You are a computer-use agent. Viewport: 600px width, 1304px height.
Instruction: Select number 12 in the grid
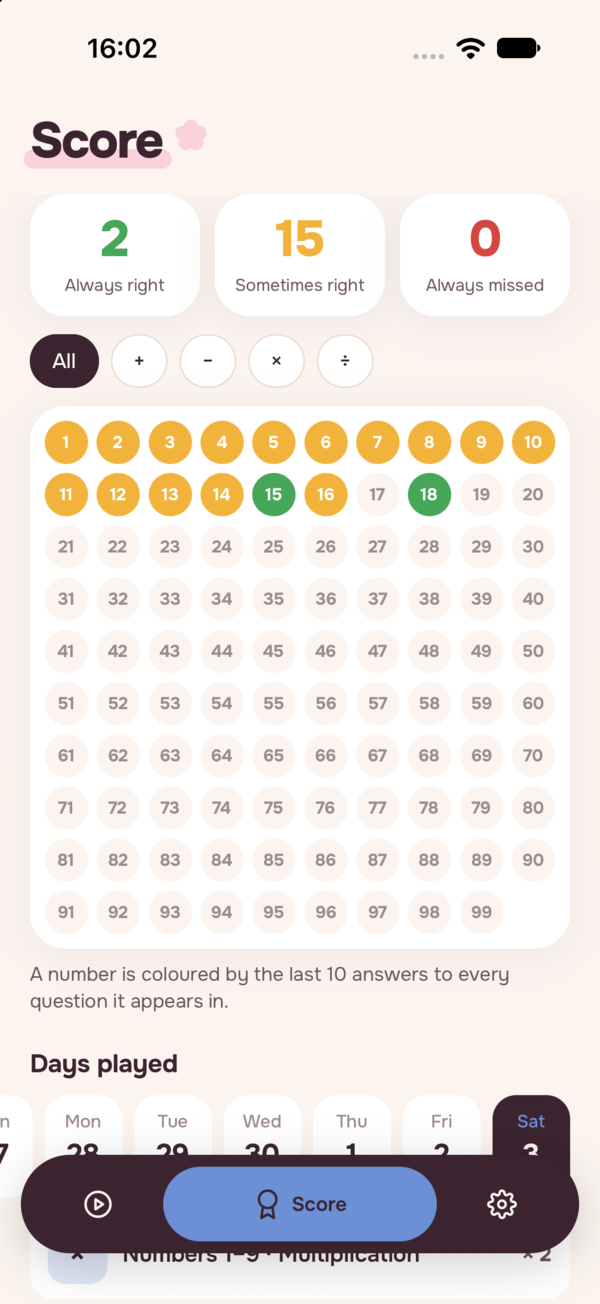point(118,494)
